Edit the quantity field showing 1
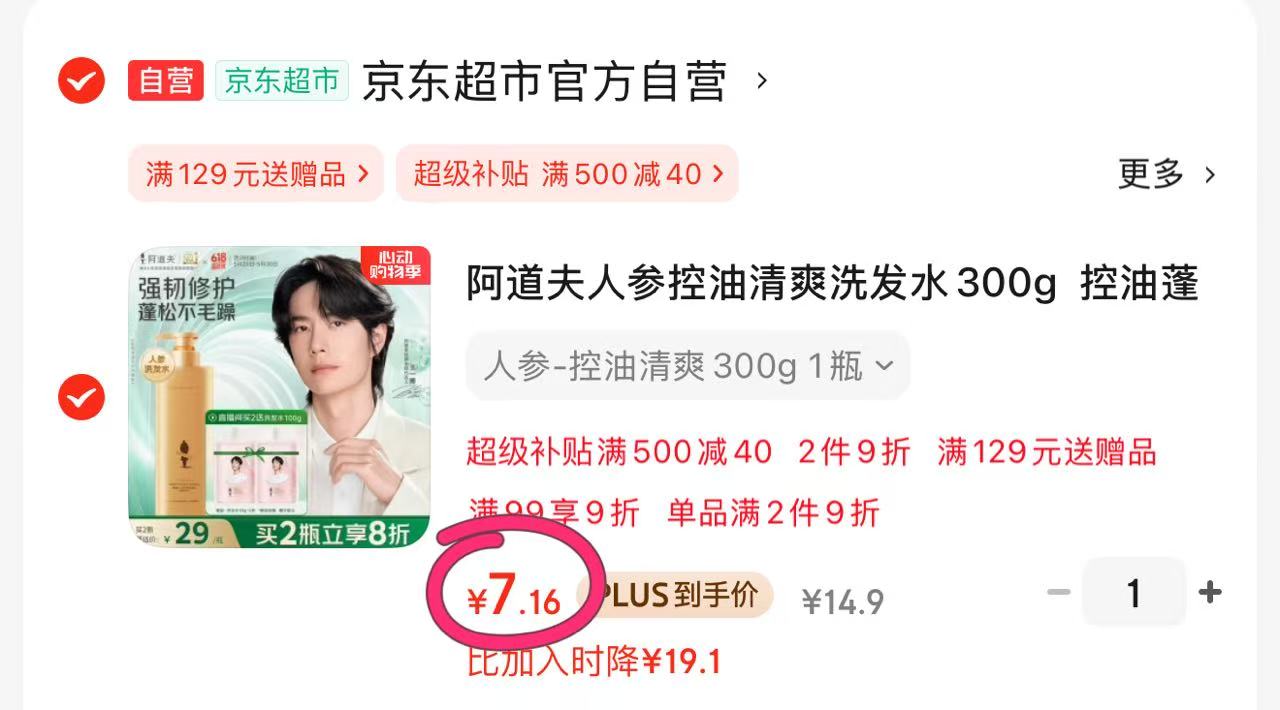The height and width of the screenshot is (710, 1280). 1133,593
